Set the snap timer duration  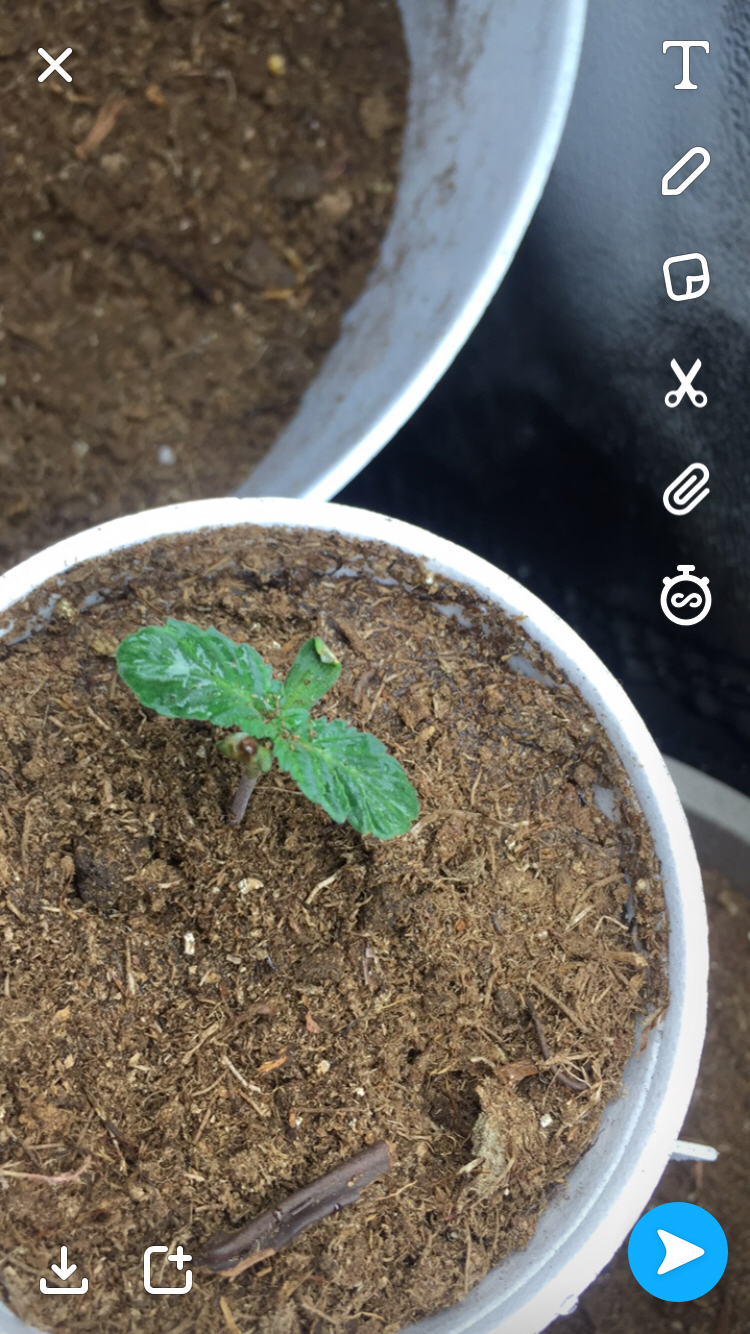(686, 595)
